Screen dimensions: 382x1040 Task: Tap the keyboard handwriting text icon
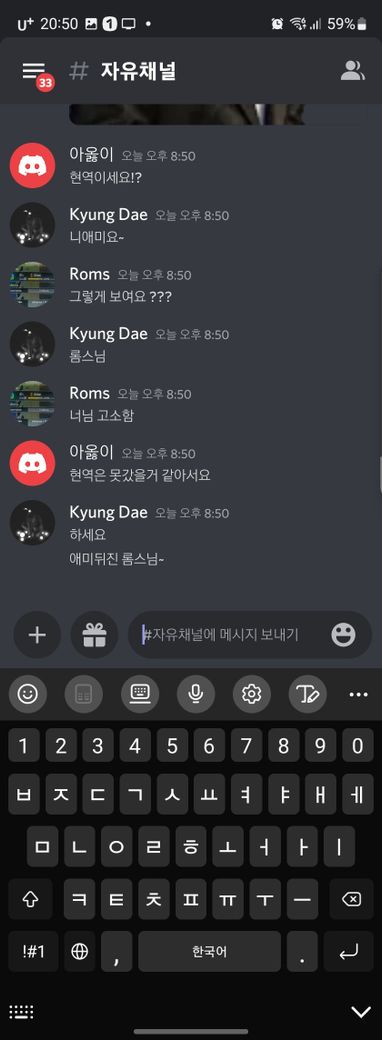pyautogui.click(x=308, y=694)
